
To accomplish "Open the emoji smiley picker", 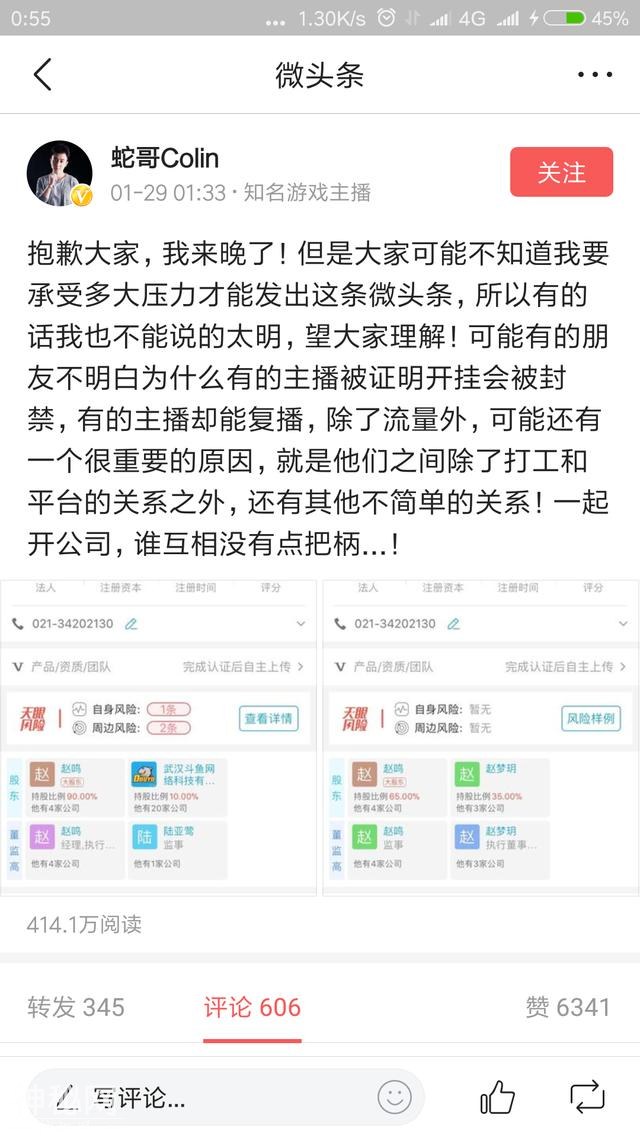I will (394, 1097).
